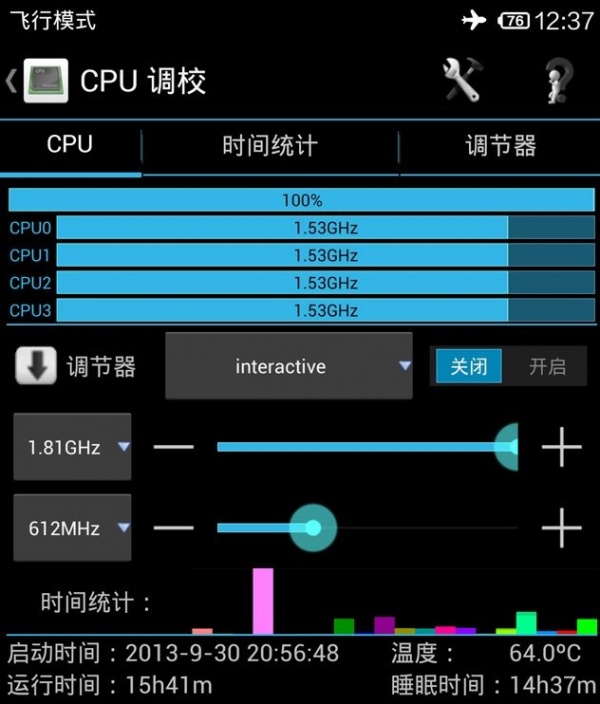Screen dimensions: 600x704
Task: Tap the 612MHz min frequency slider track
Action: pos(420,527)
